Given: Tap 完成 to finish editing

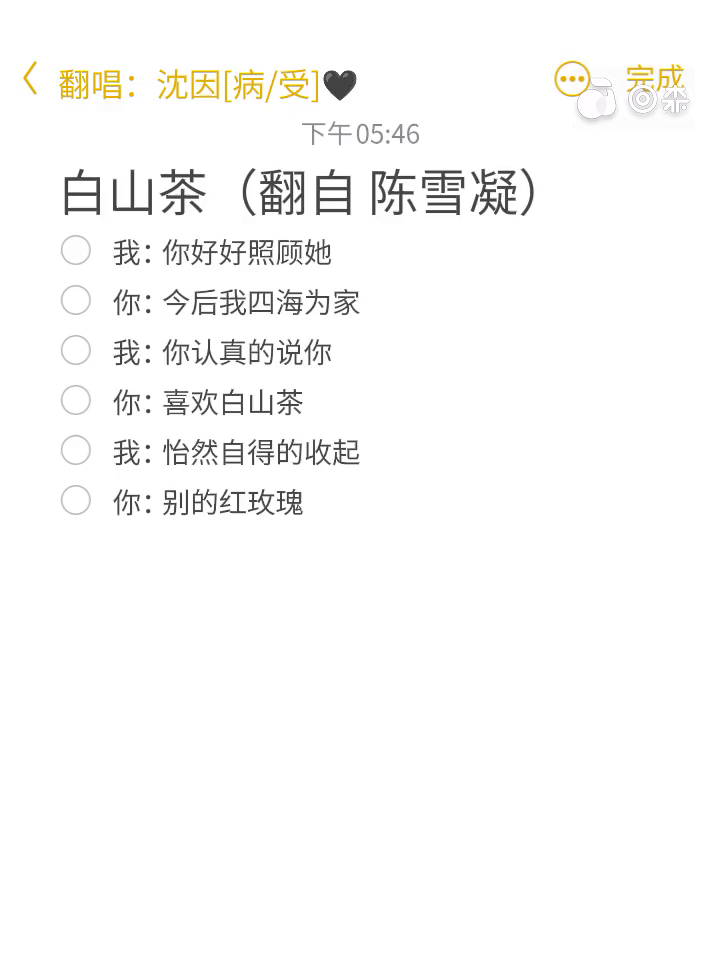Looking at the screenshot, I should click(x=654, y=78).
